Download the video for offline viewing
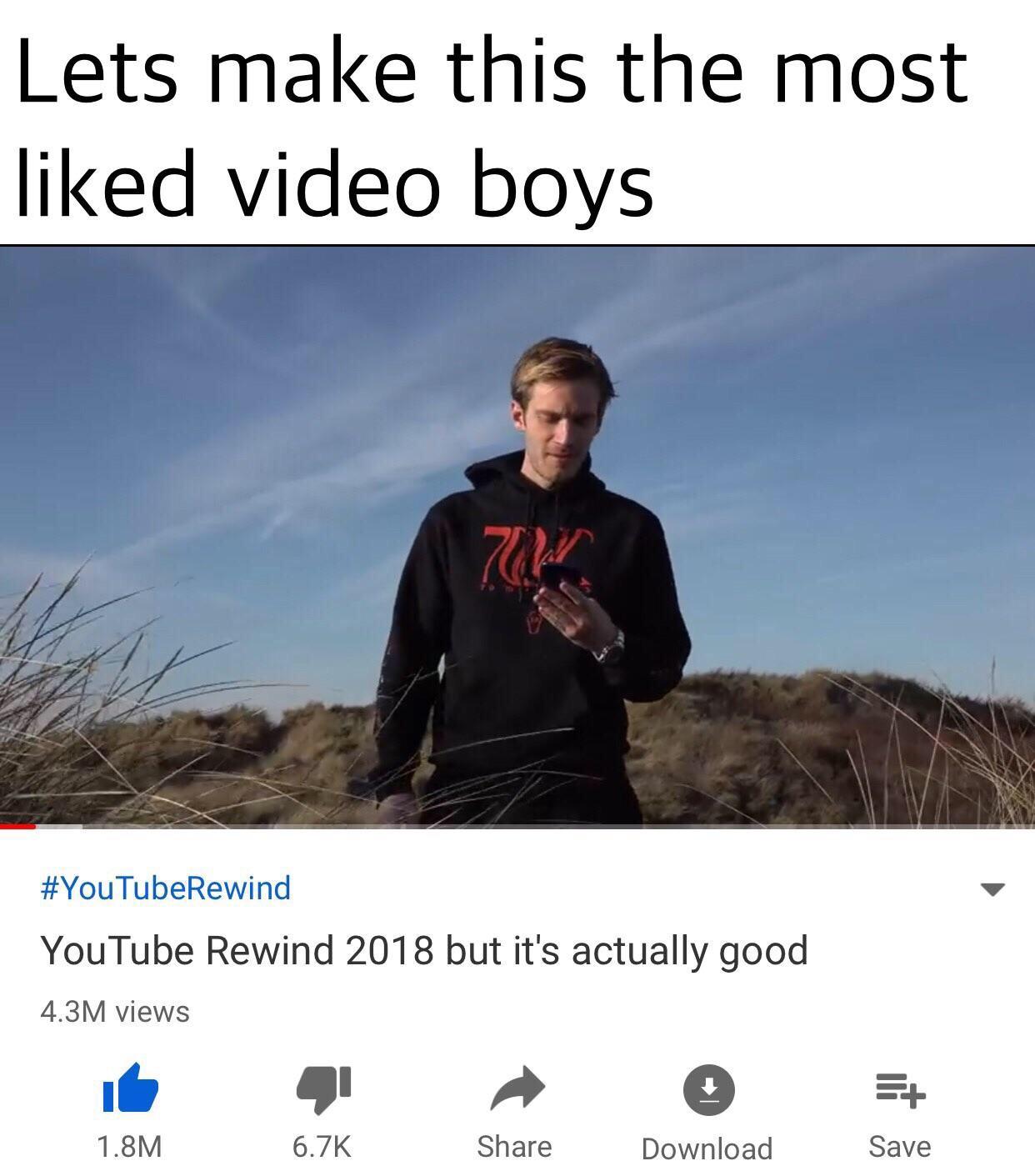 click(707, 1089)
